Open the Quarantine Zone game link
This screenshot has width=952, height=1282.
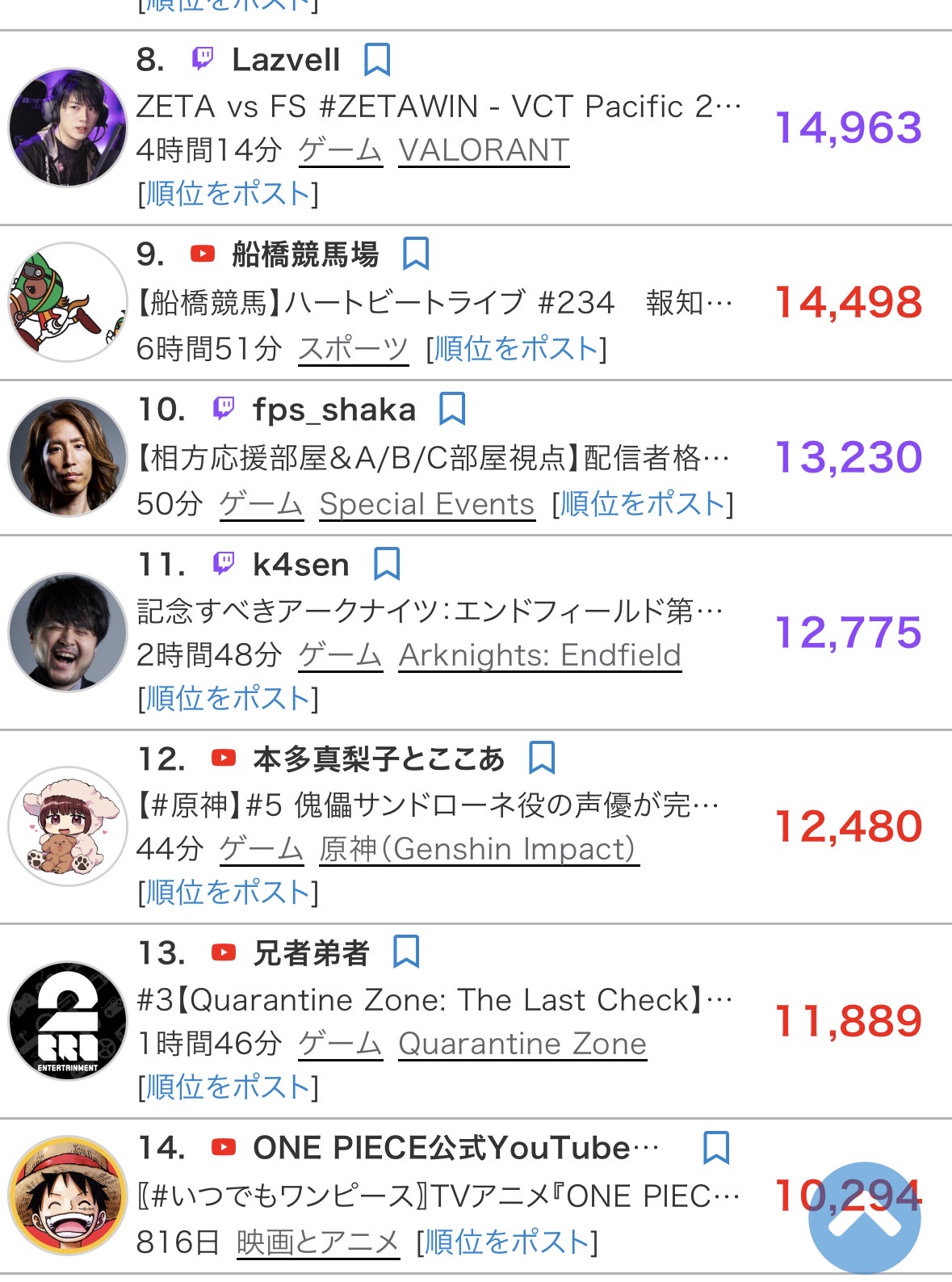[522, 1044]
